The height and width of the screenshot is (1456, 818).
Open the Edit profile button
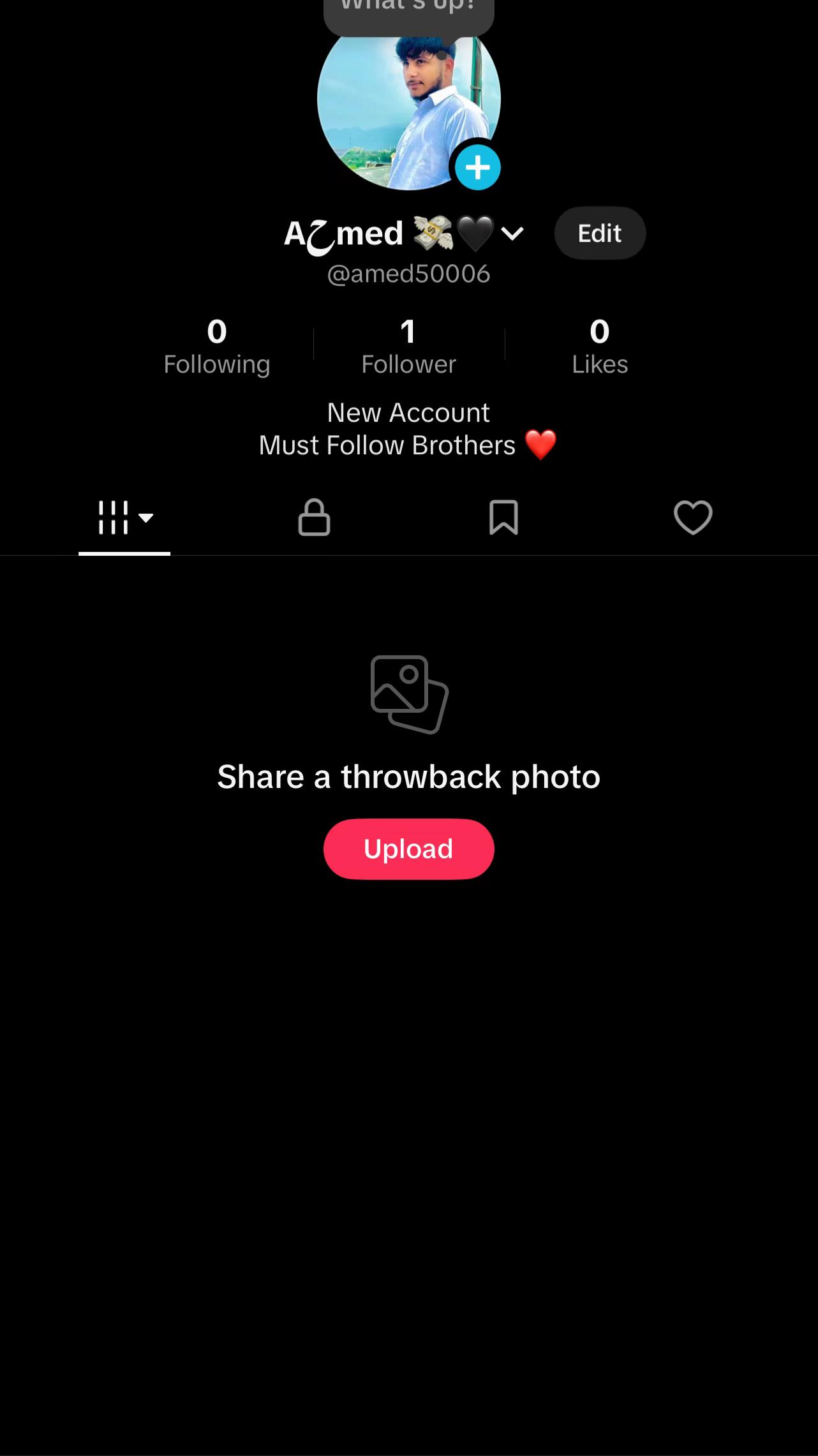[600, 234]
